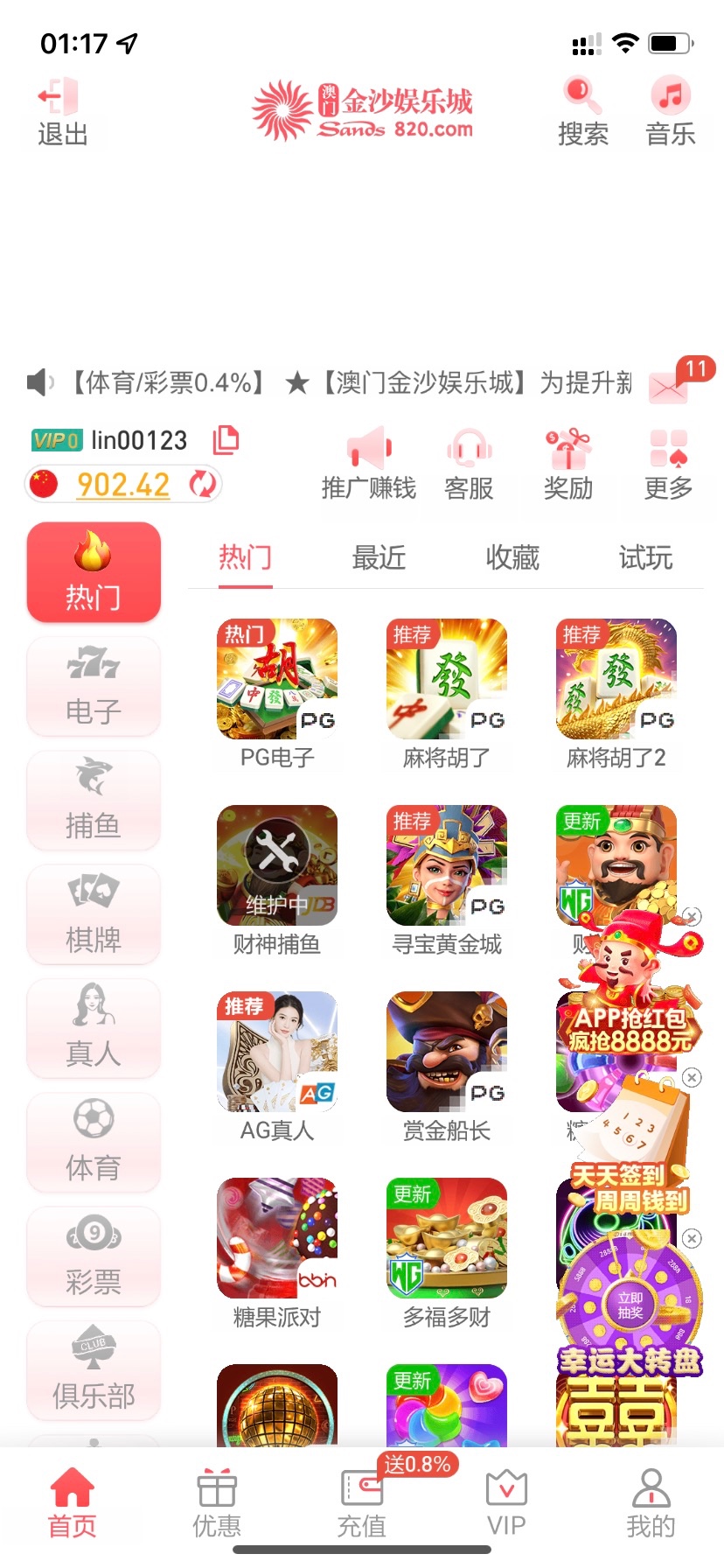The height and width of the screenshot is (1568, 724).
Task: Open 推广赚钱 promotion
Action: (x=369, y=465)
